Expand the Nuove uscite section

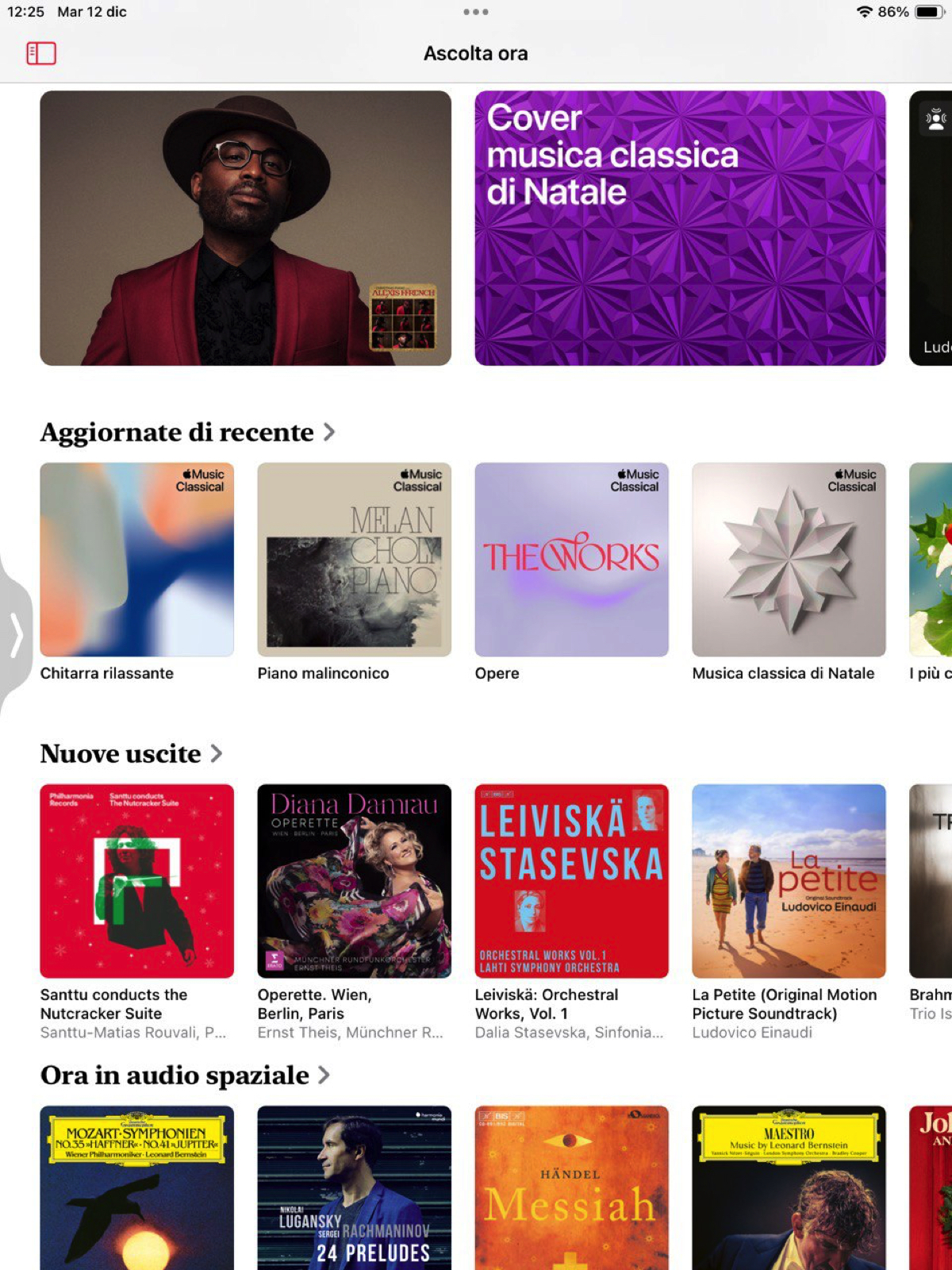pos(132,753)
